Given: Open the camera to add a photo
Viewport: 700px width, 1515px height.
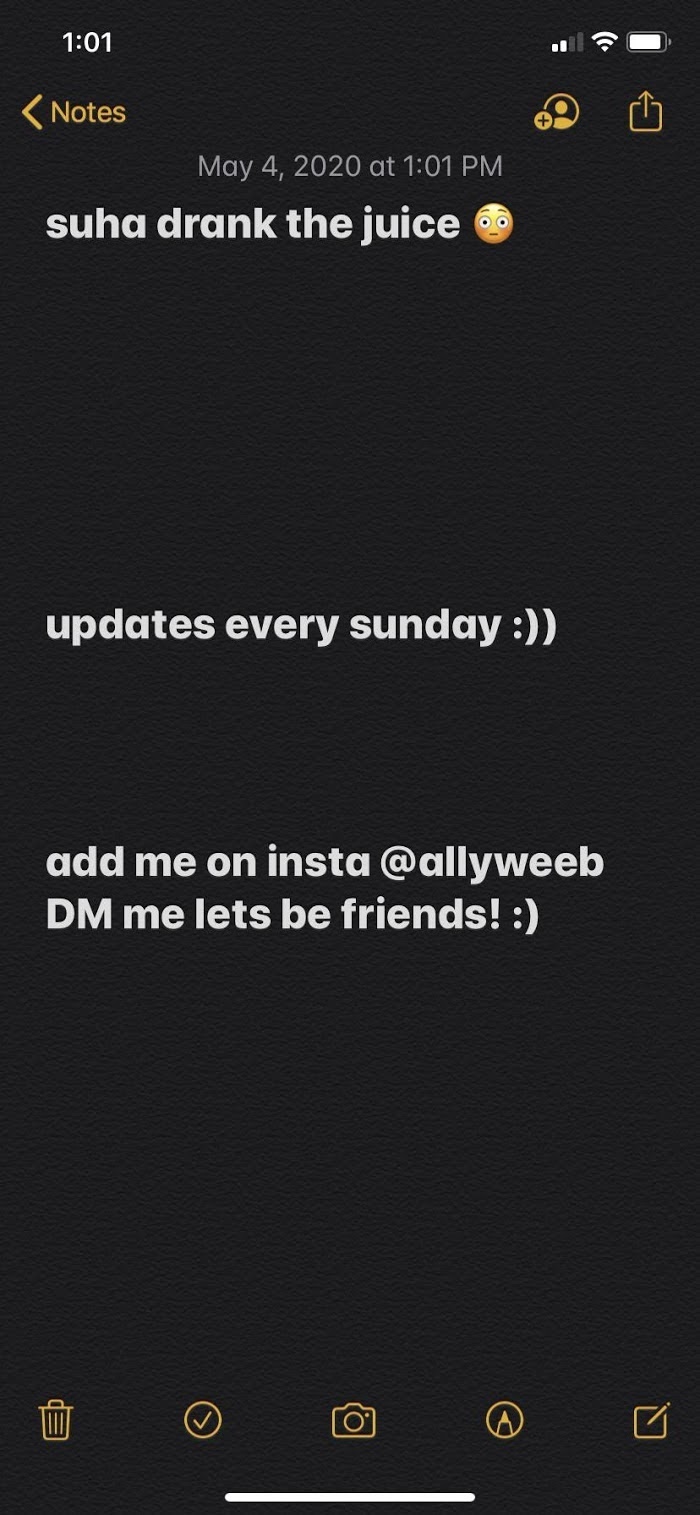Looking at the screenshot, I should point(353,1420).
